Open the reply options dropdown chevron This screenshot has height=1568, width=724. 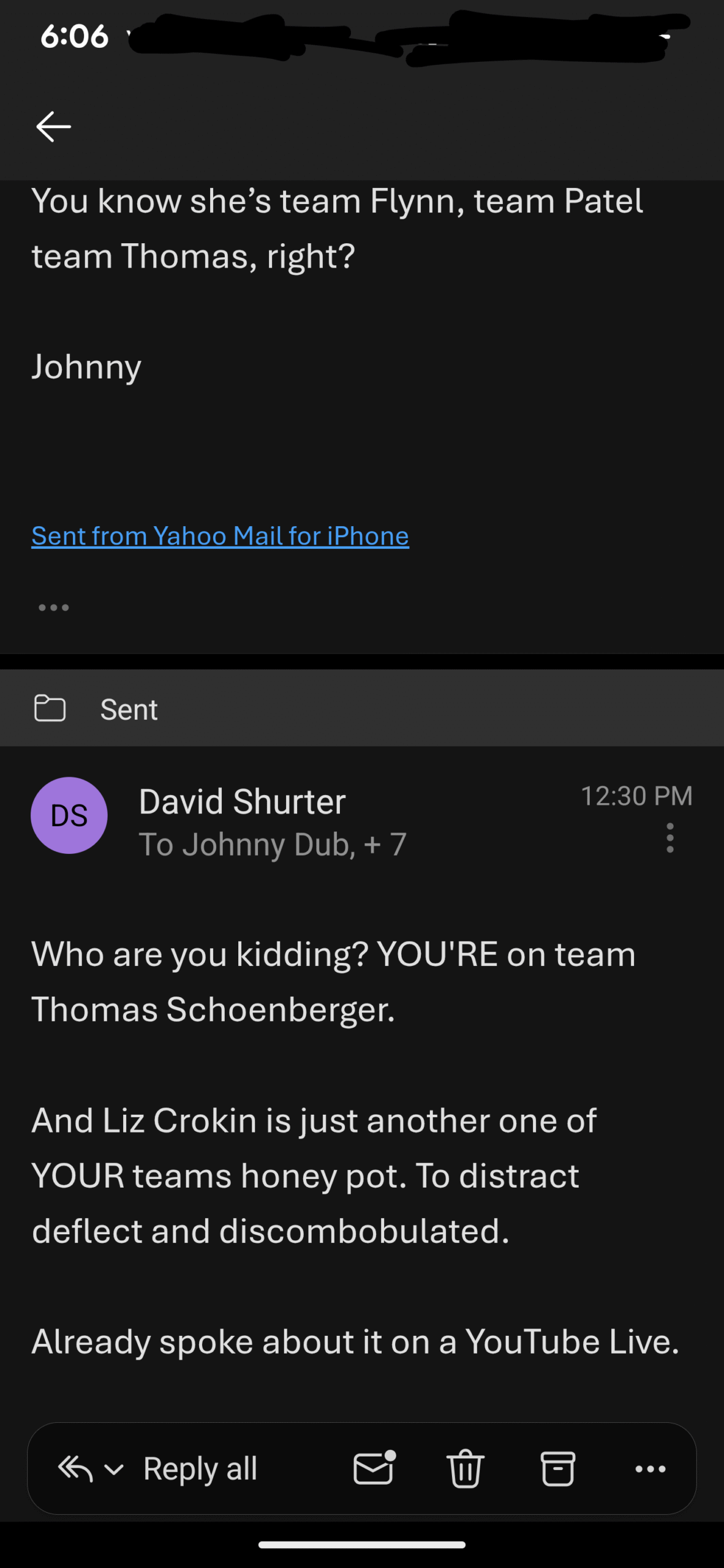pos(115,1469)
